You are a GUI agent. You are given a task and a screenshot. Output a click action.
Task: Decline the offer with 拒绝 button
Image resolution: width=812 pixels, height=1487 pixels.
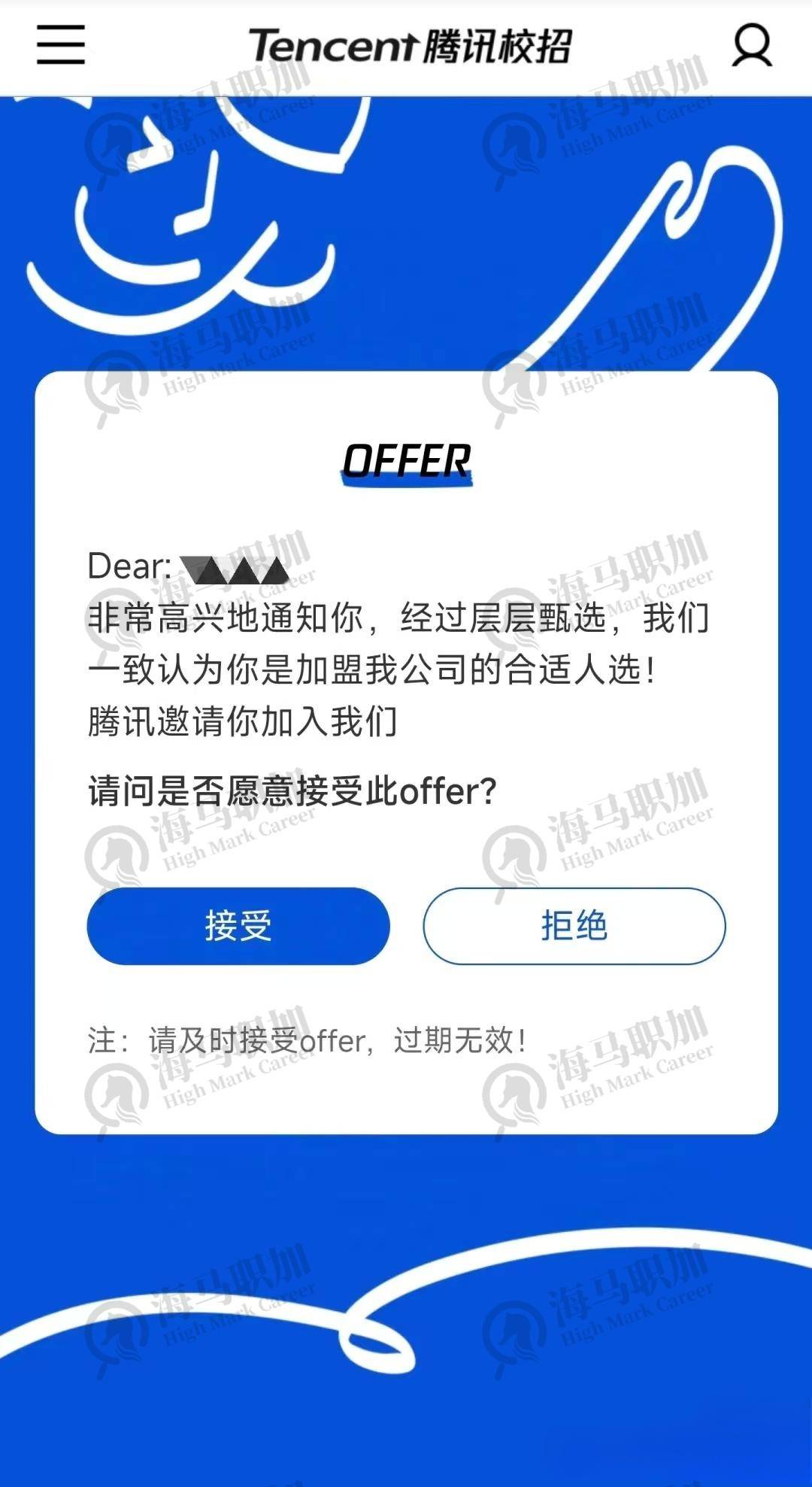574,926
